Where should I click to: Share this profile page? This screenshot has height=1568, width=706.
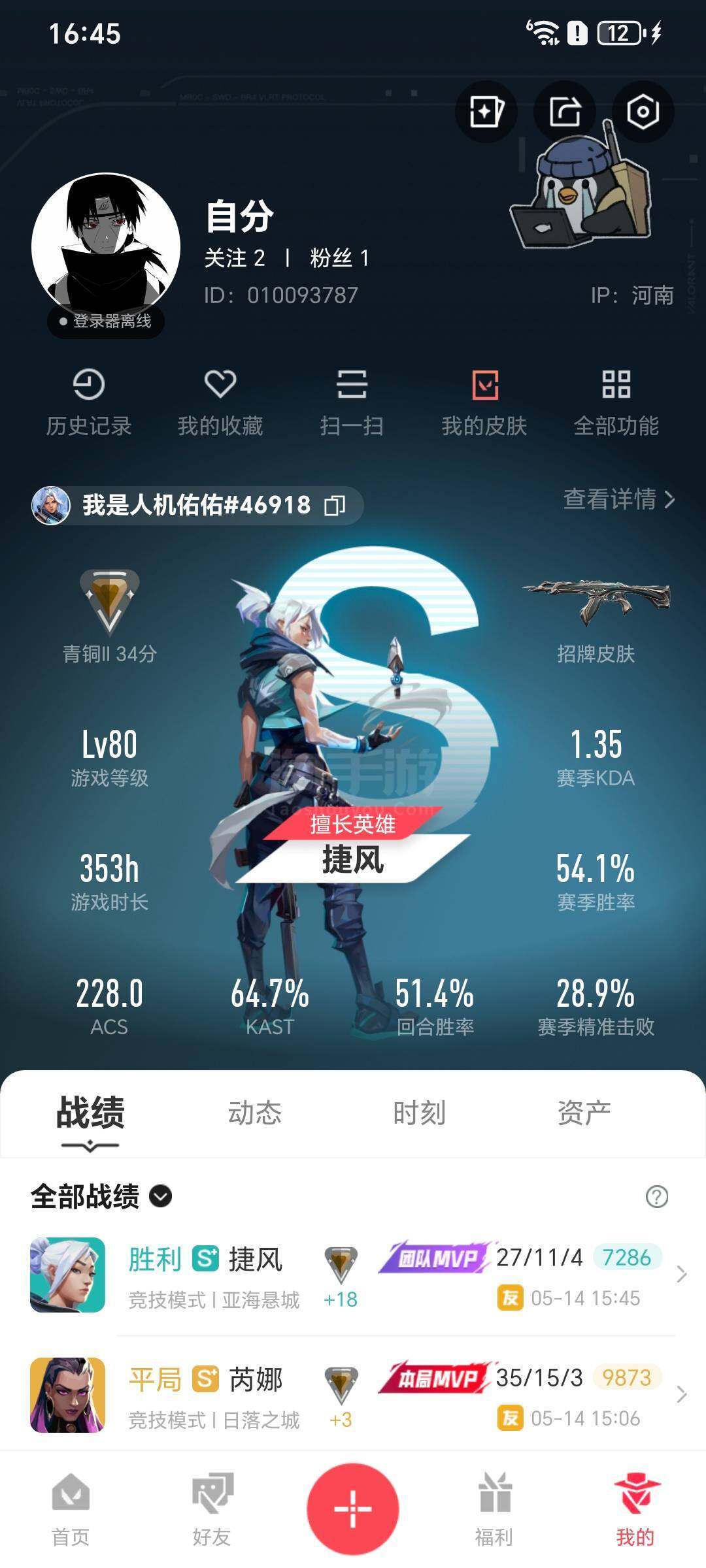click(x=565, y=112)
